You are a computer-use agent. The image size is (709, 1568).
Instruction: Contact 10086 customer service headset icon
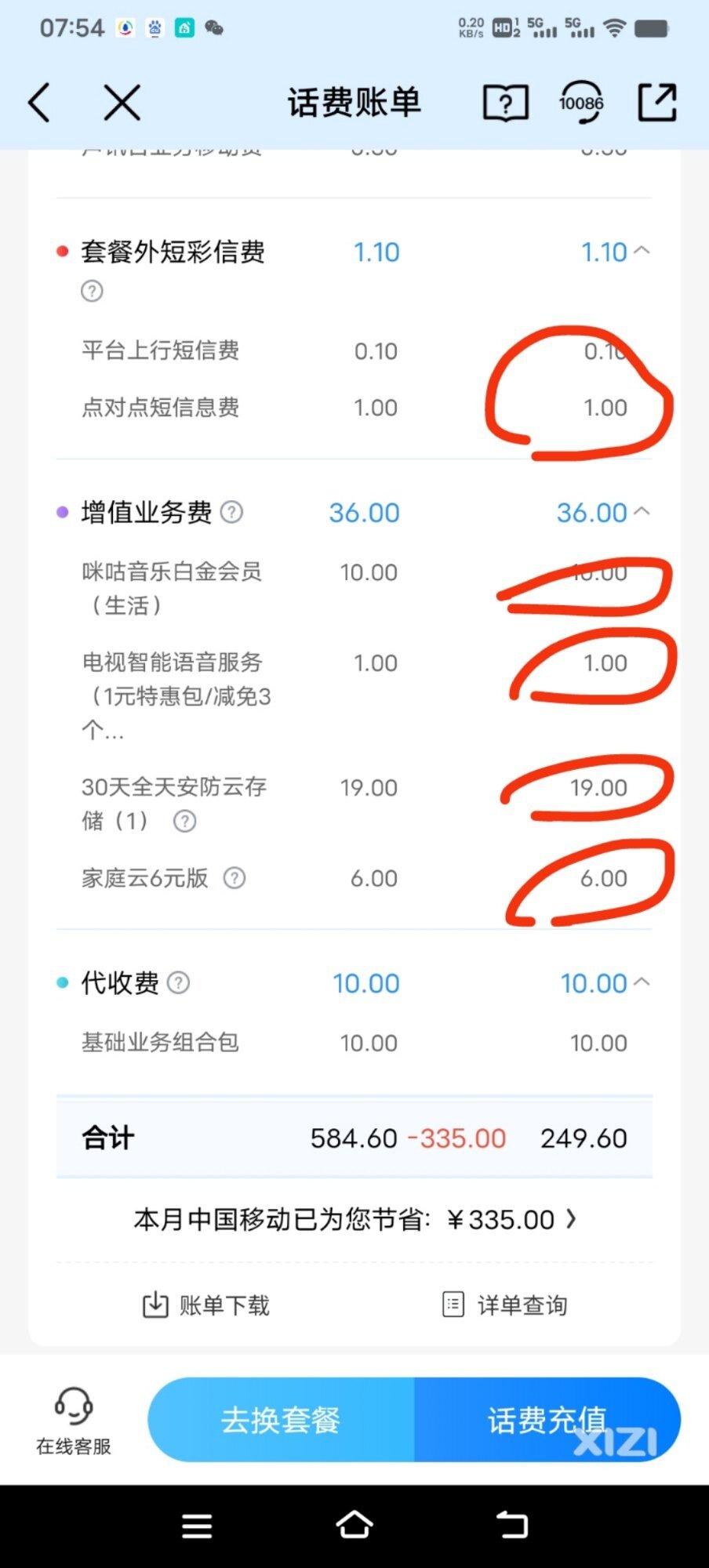[x=581, y=103]
